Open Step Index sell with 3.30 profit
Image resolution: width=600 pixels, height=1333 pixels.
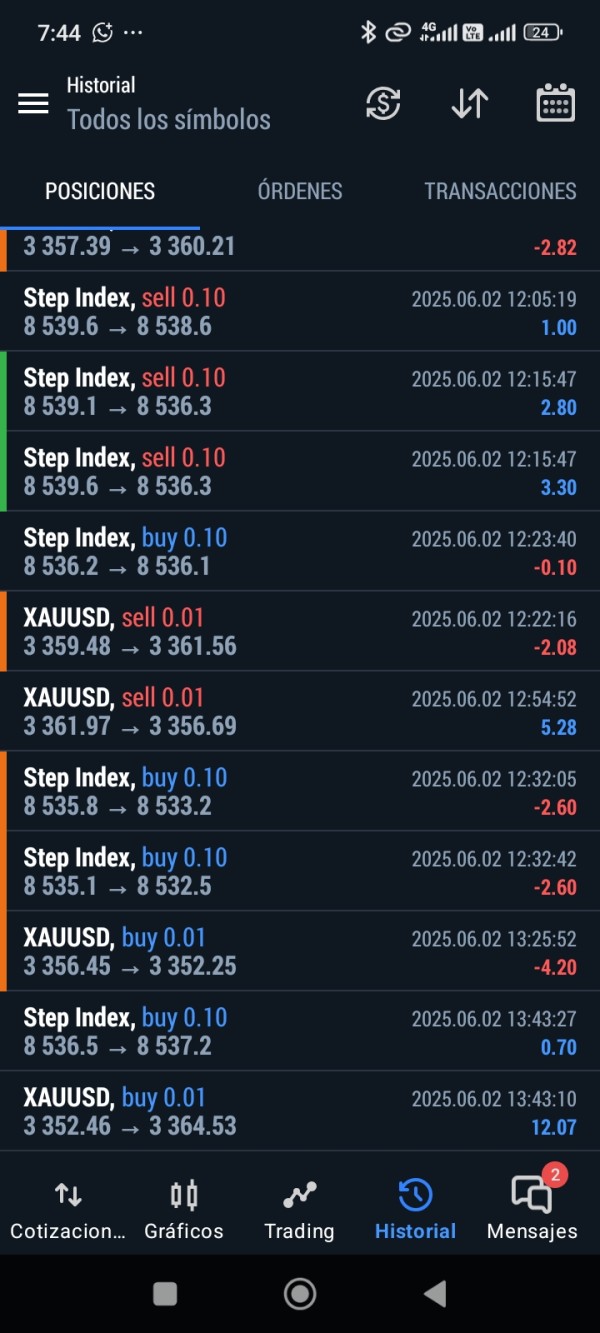(x=300, y=472)
